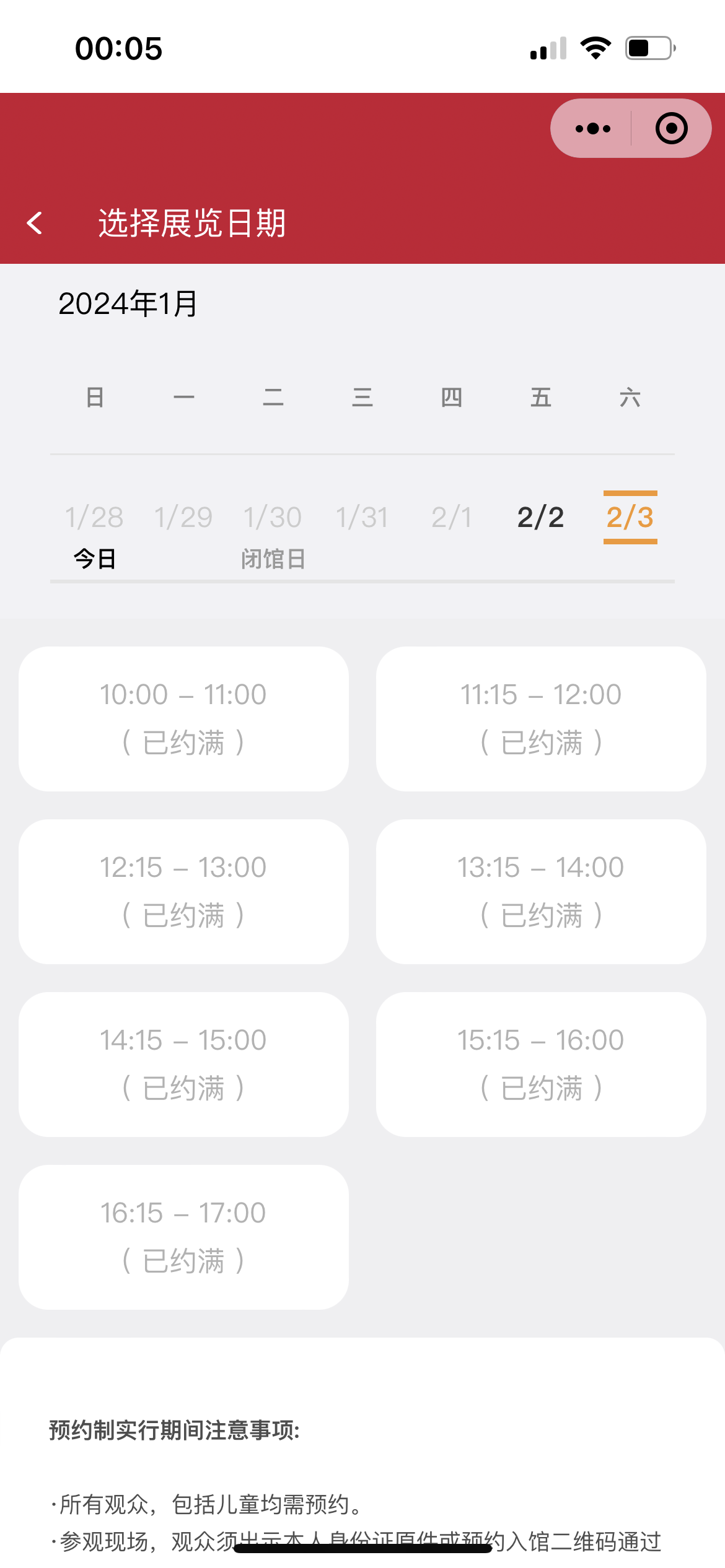Choose the 10:00 – 11:00 time slot
Viewport: 725px width, 1568px height.
pos(183,718)
